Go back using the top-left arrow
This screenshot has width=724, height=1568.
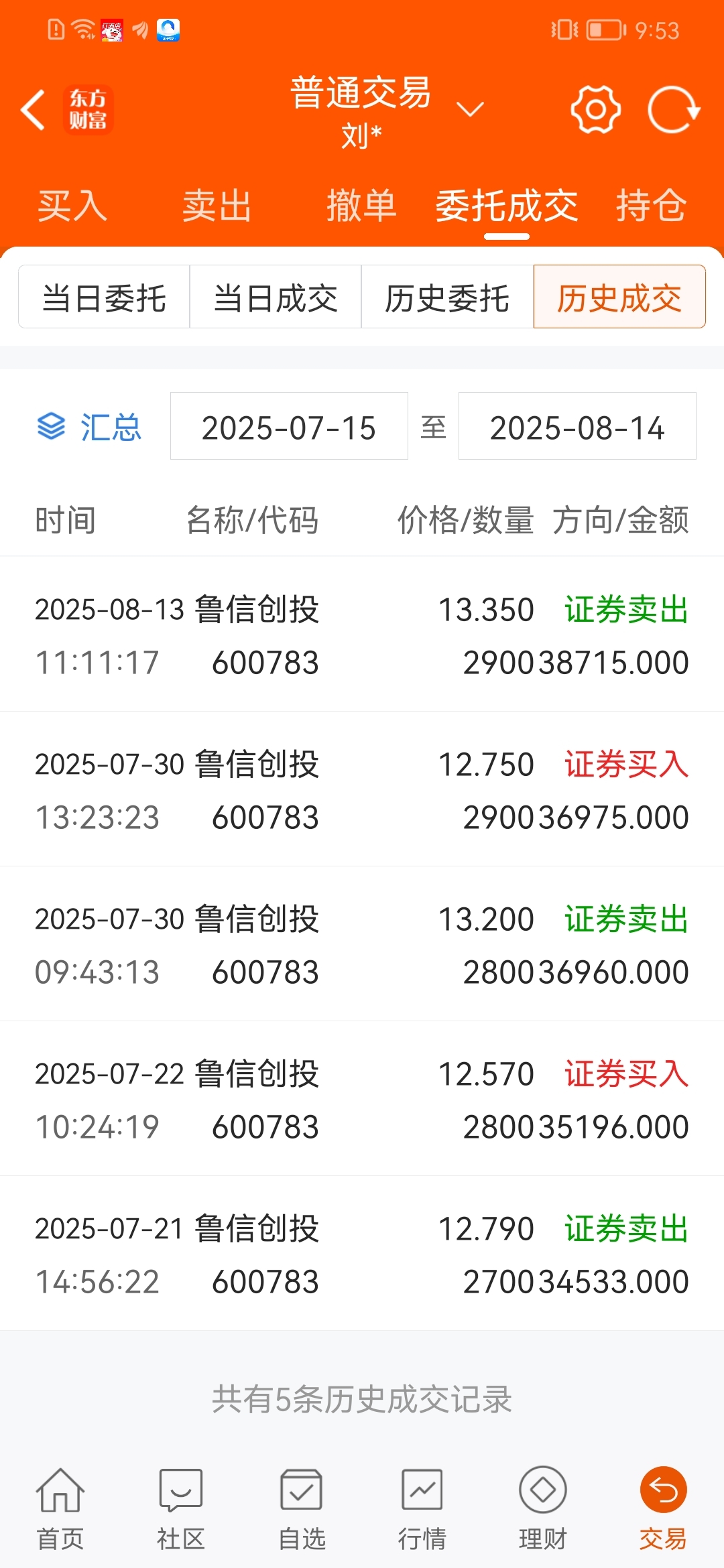pyautogui.click(x=33, y=109)
